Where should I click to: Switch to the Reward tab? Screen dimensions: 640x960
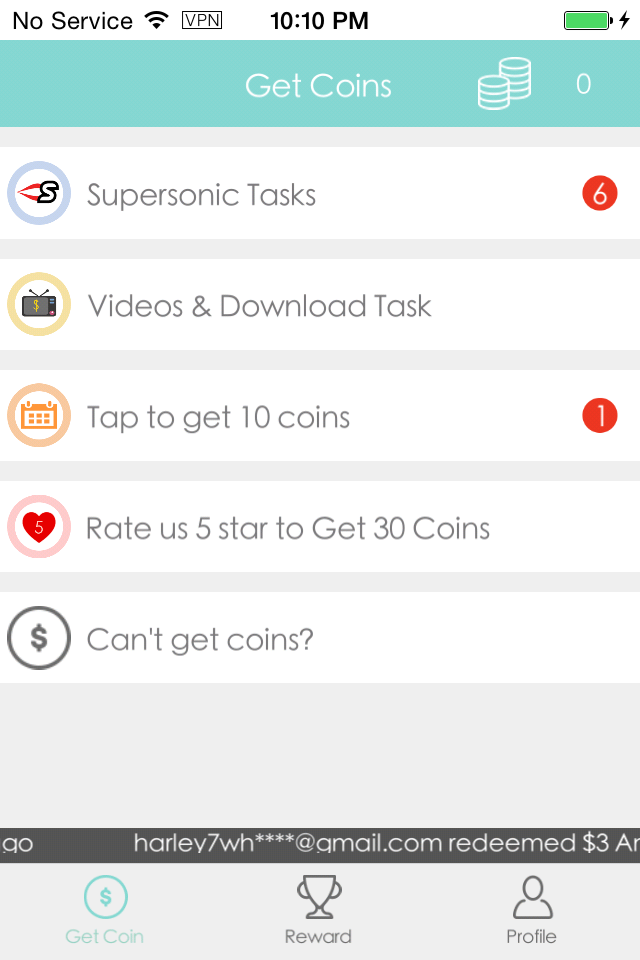click(x=318, y=911)
